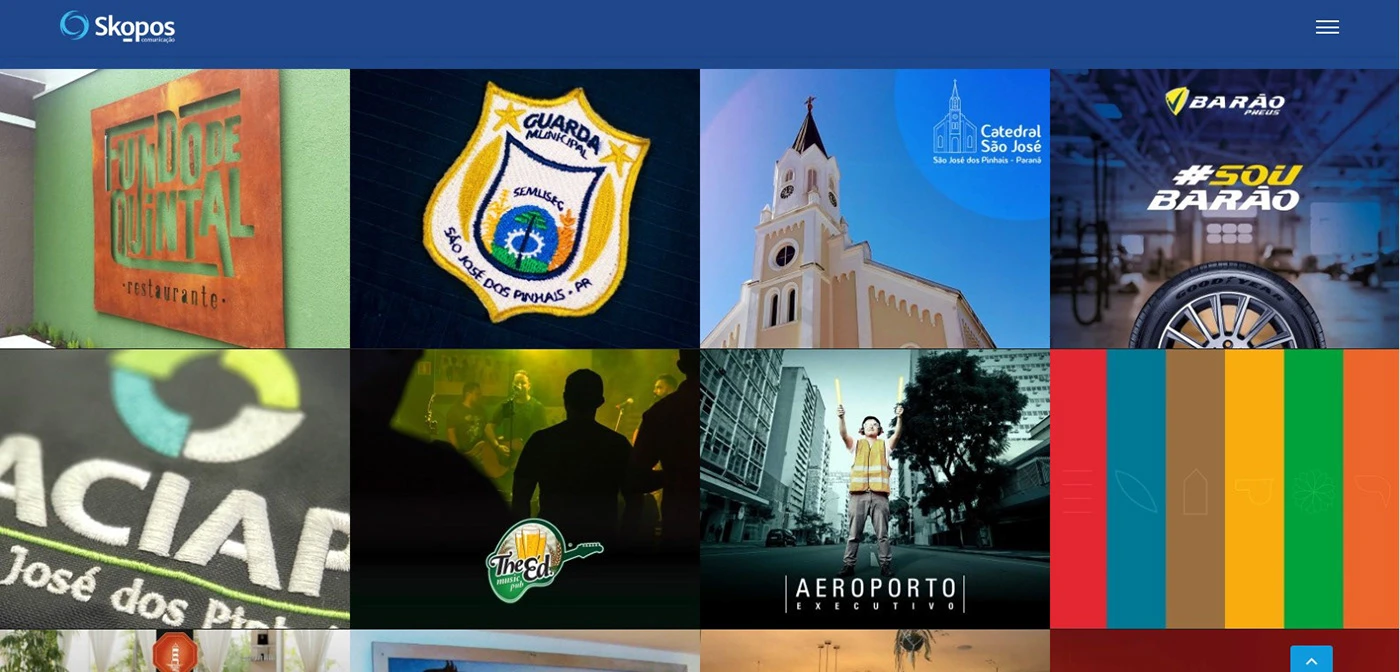Open the colorful striped pattern project
This screenshot has height=672, width=1400.
(1225, 488)
